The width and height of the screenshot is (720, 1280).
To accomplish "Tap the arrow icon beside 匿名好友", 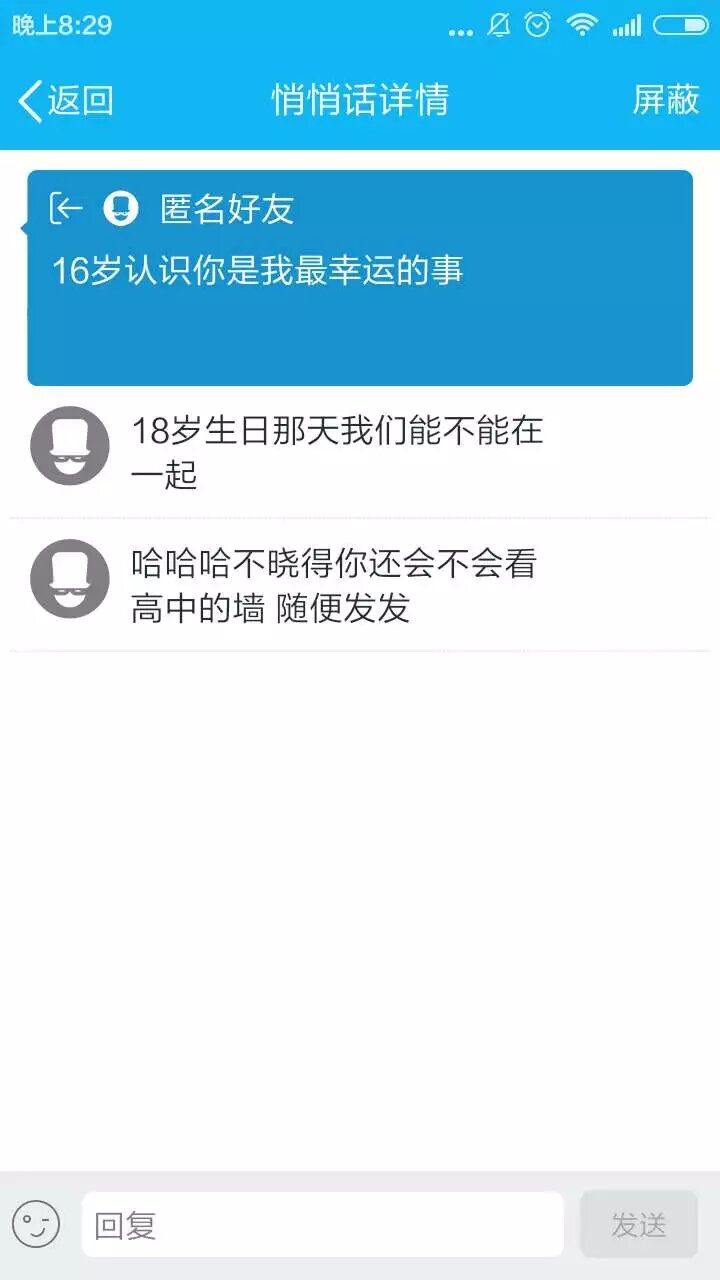I will pyautogui.click(x=66, y=208).
